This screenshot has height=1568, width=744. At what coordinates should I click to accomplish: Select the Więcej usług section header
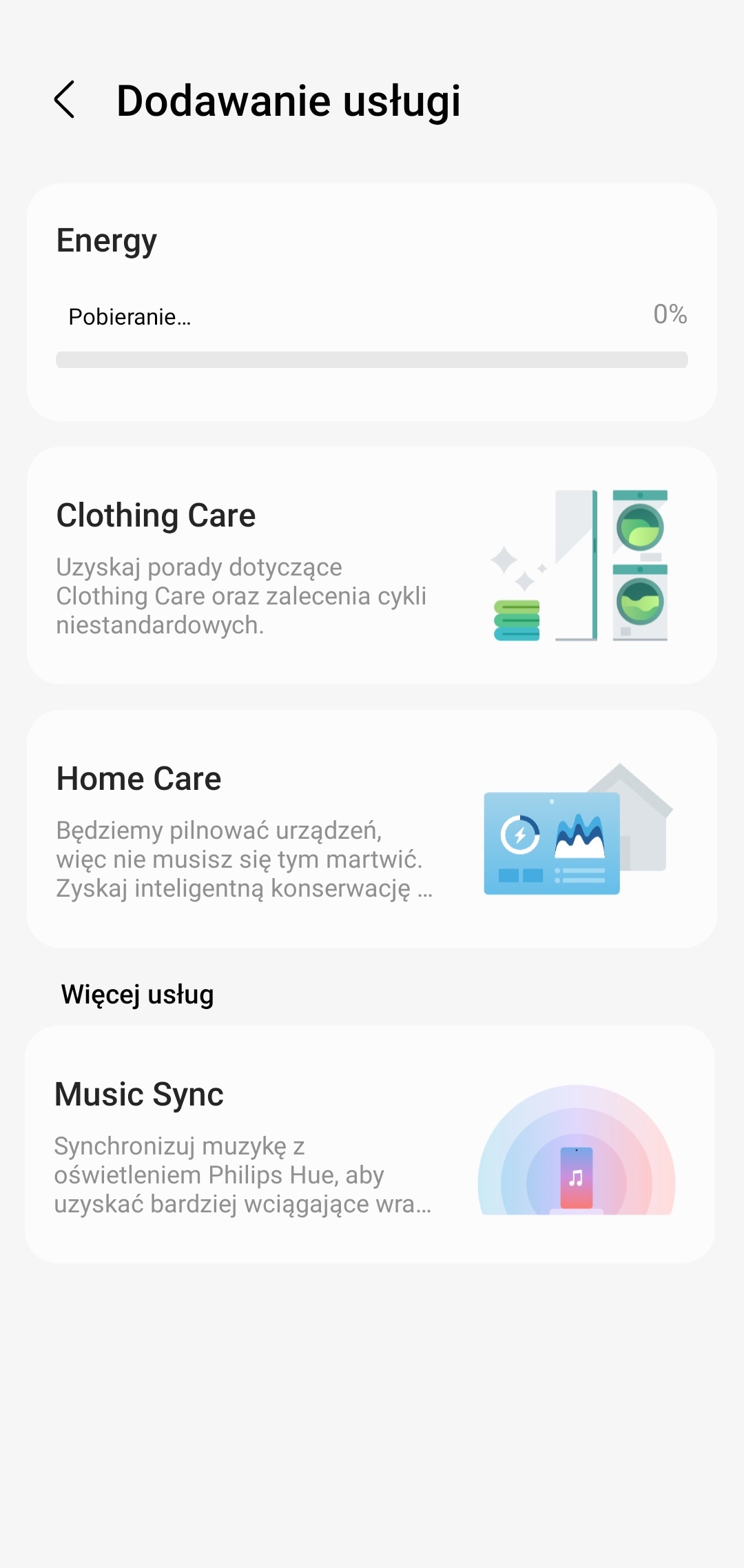136,993
